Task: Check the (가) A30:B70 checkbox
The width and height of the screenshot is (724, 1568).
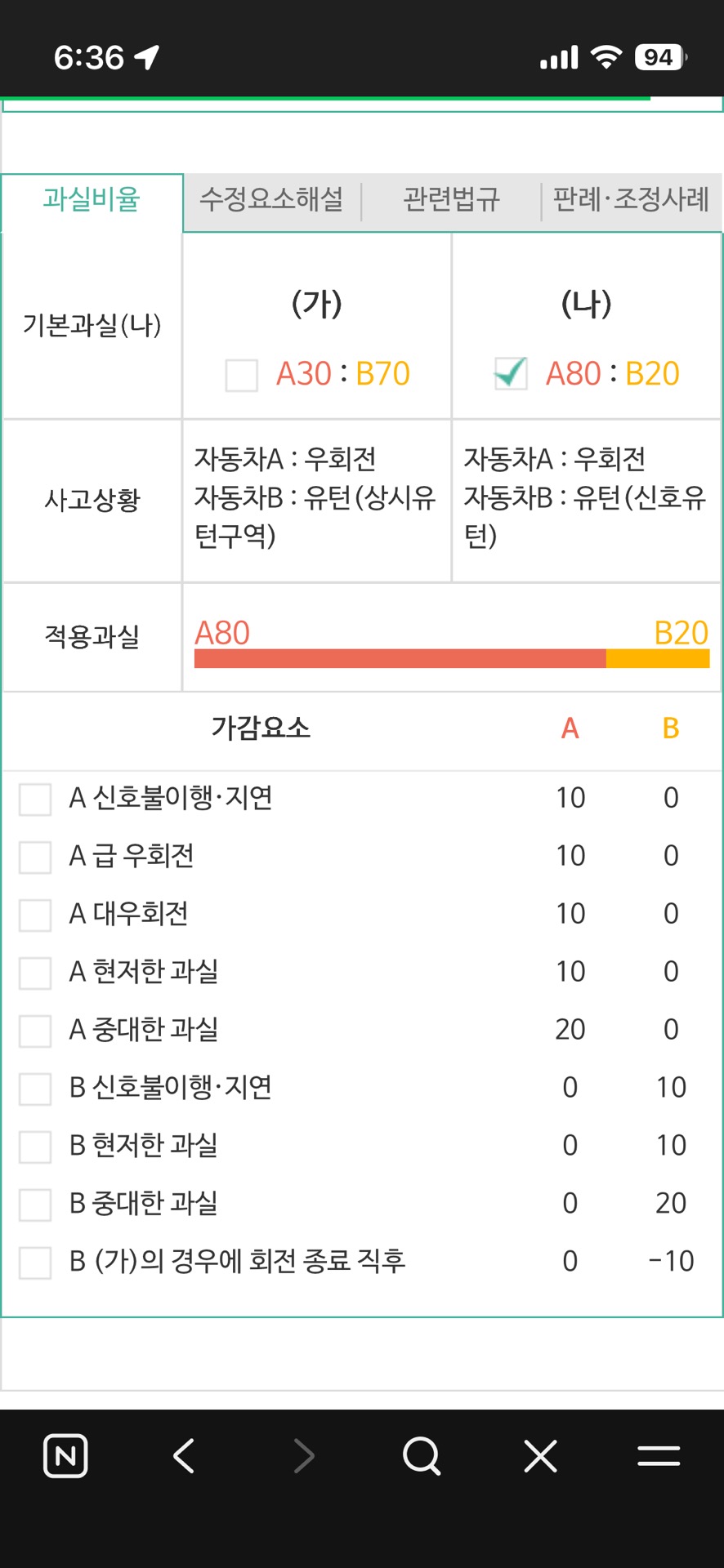Action: 242,376
